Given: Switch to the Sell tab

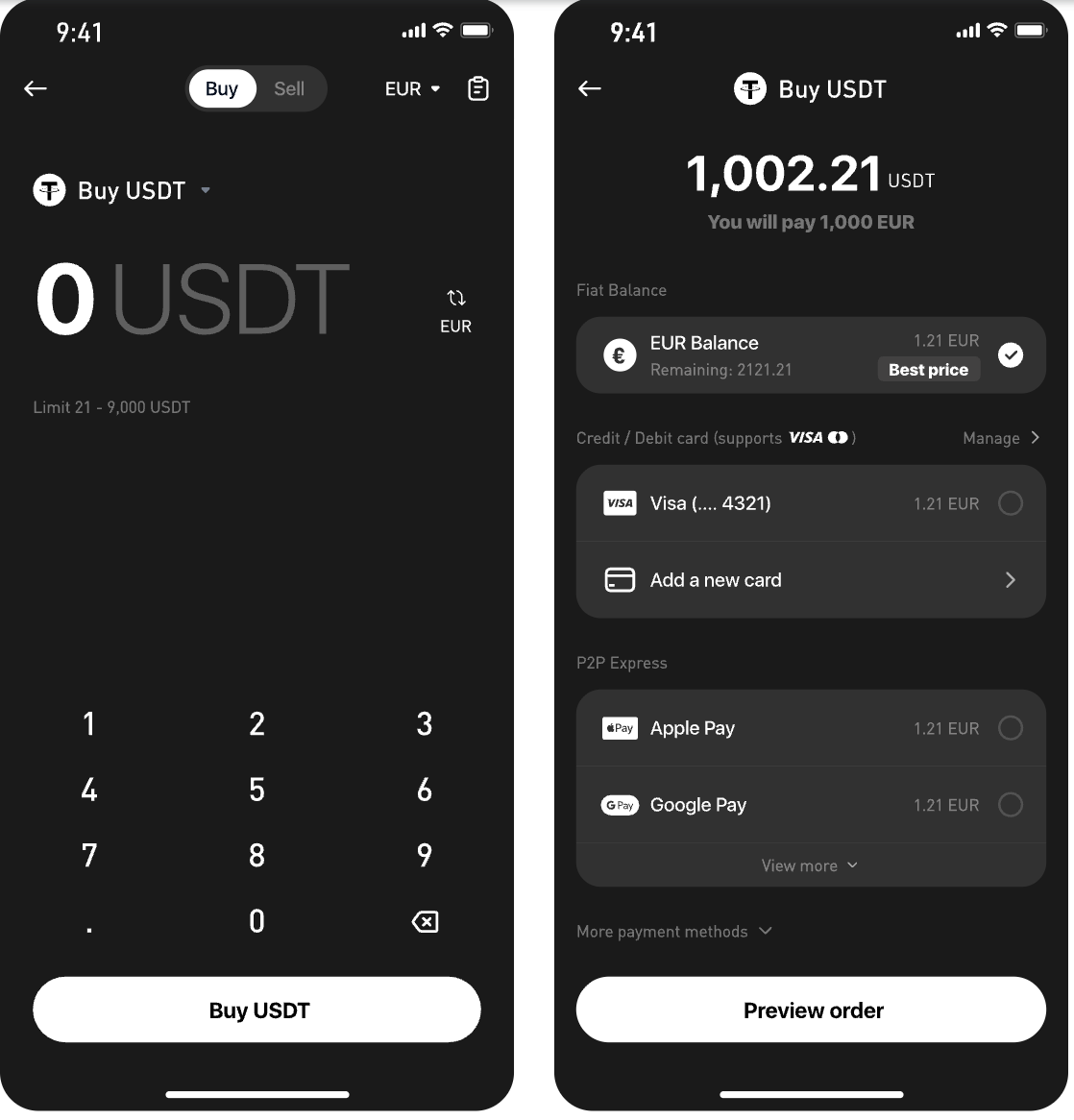Looking at the screenshot, I should tap(288, 89).
